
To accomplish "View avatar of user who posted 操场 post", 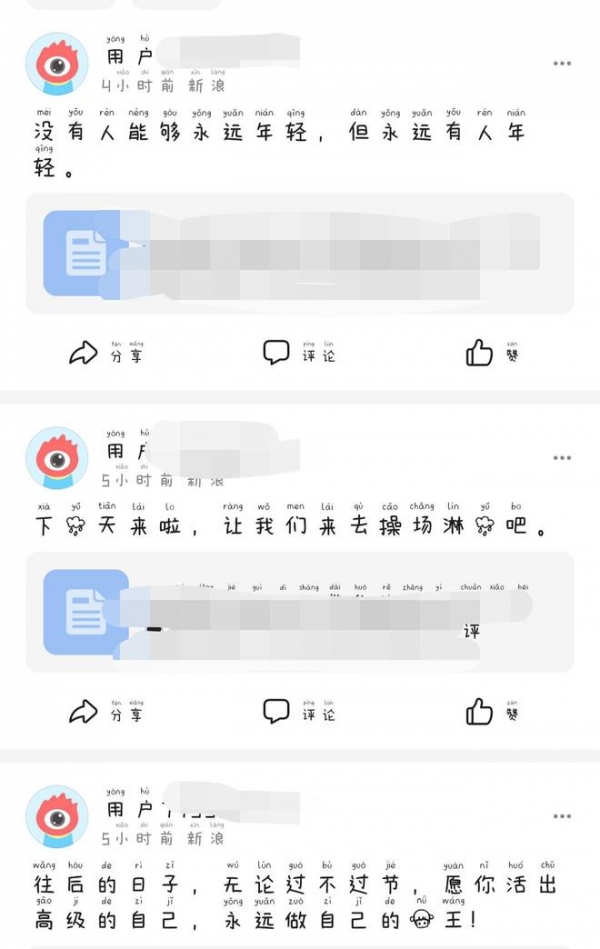I will tap(56, 458).
